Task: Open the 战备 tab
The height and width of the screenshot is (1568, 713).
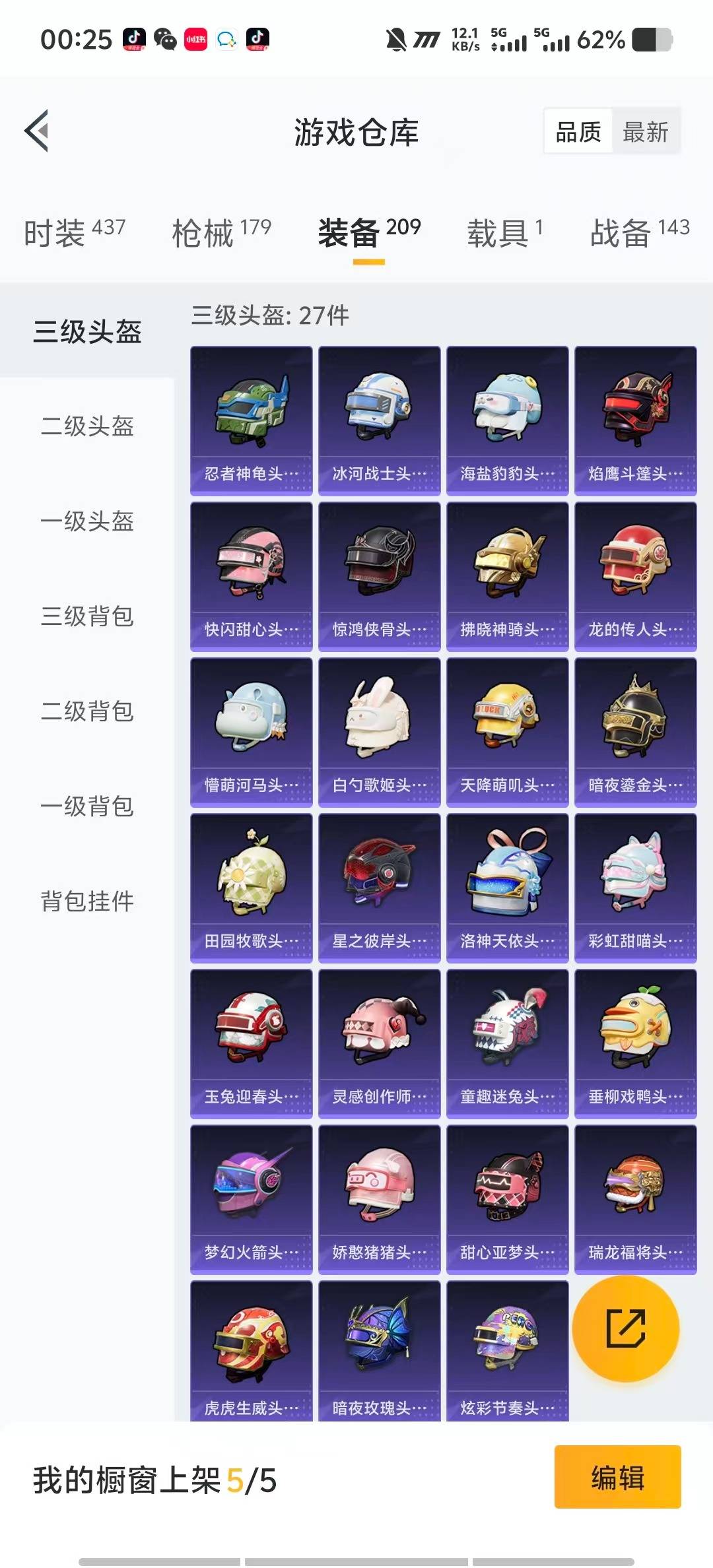Action: pyautogui.click(x=639, y=232)
